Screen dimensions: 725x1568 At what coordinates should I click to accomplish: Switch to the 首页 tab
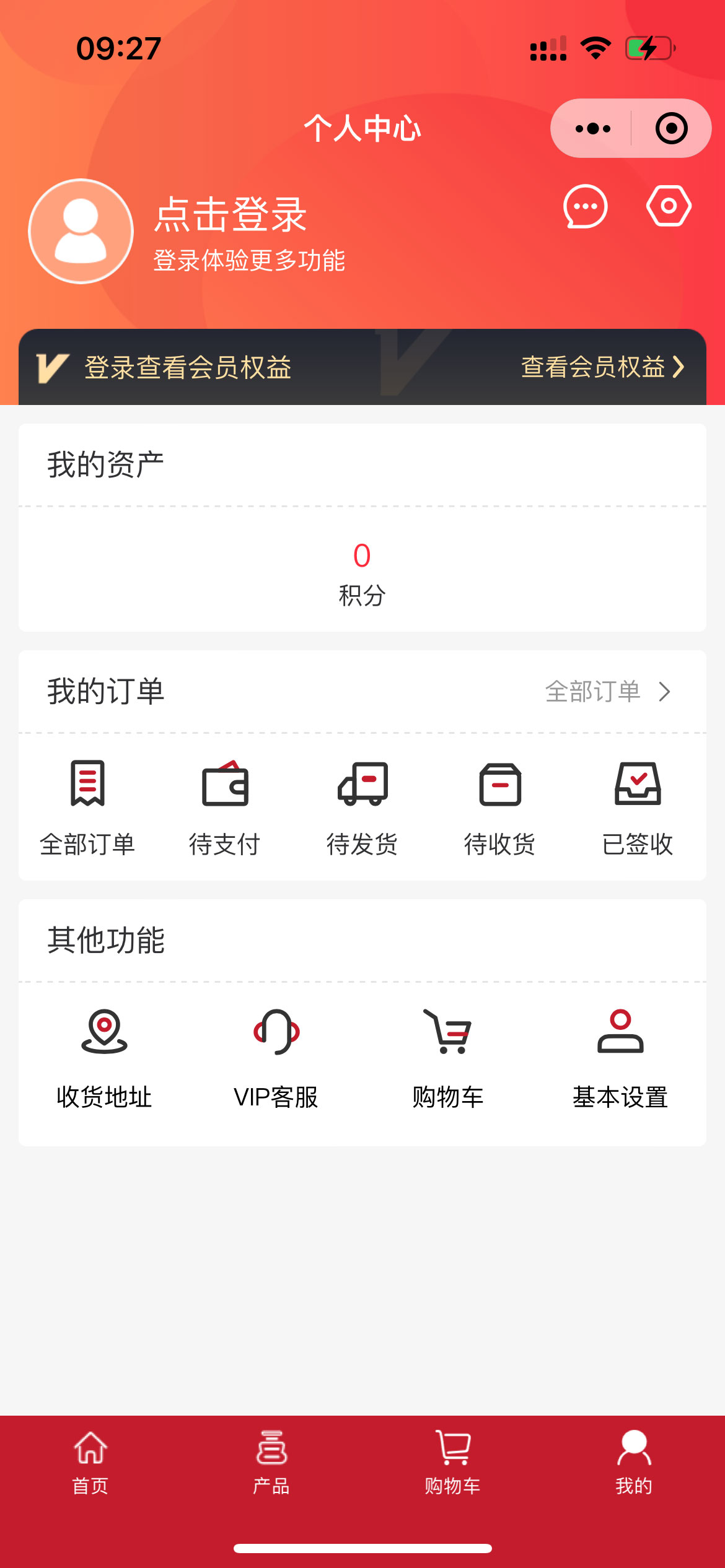point(90,1461)
